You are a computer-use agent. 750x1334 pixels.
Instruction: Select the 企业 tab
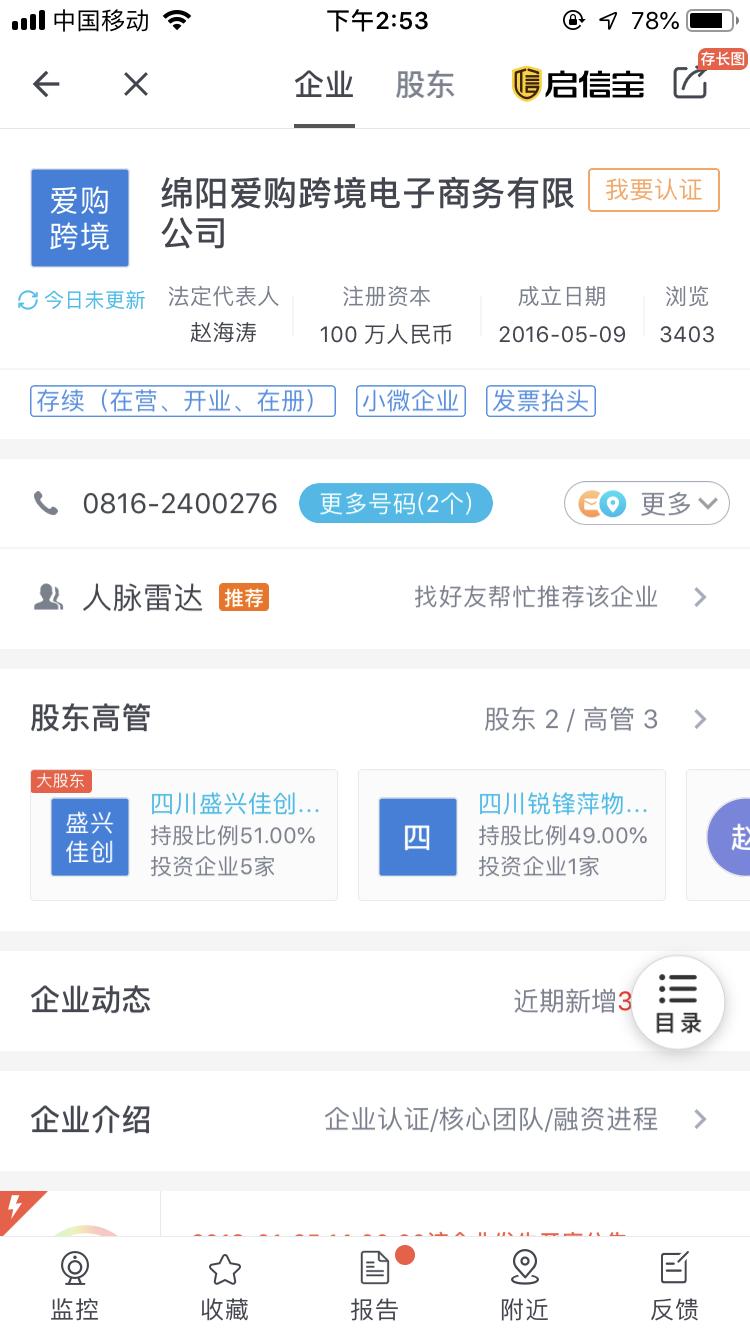point(323,86)
